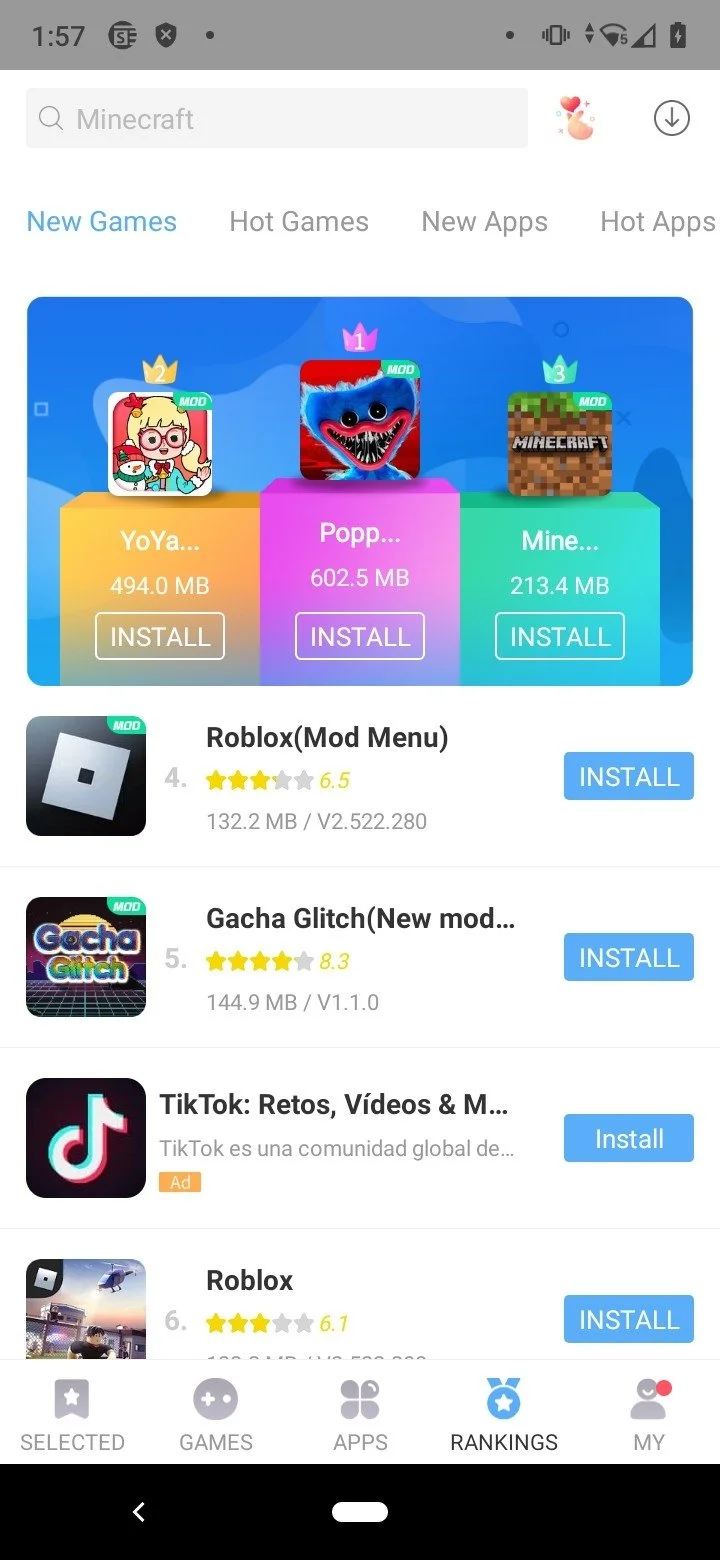Tap the GAMES icon in bottom navigation
The image size is (720, 1560).
coord(215,1399)
